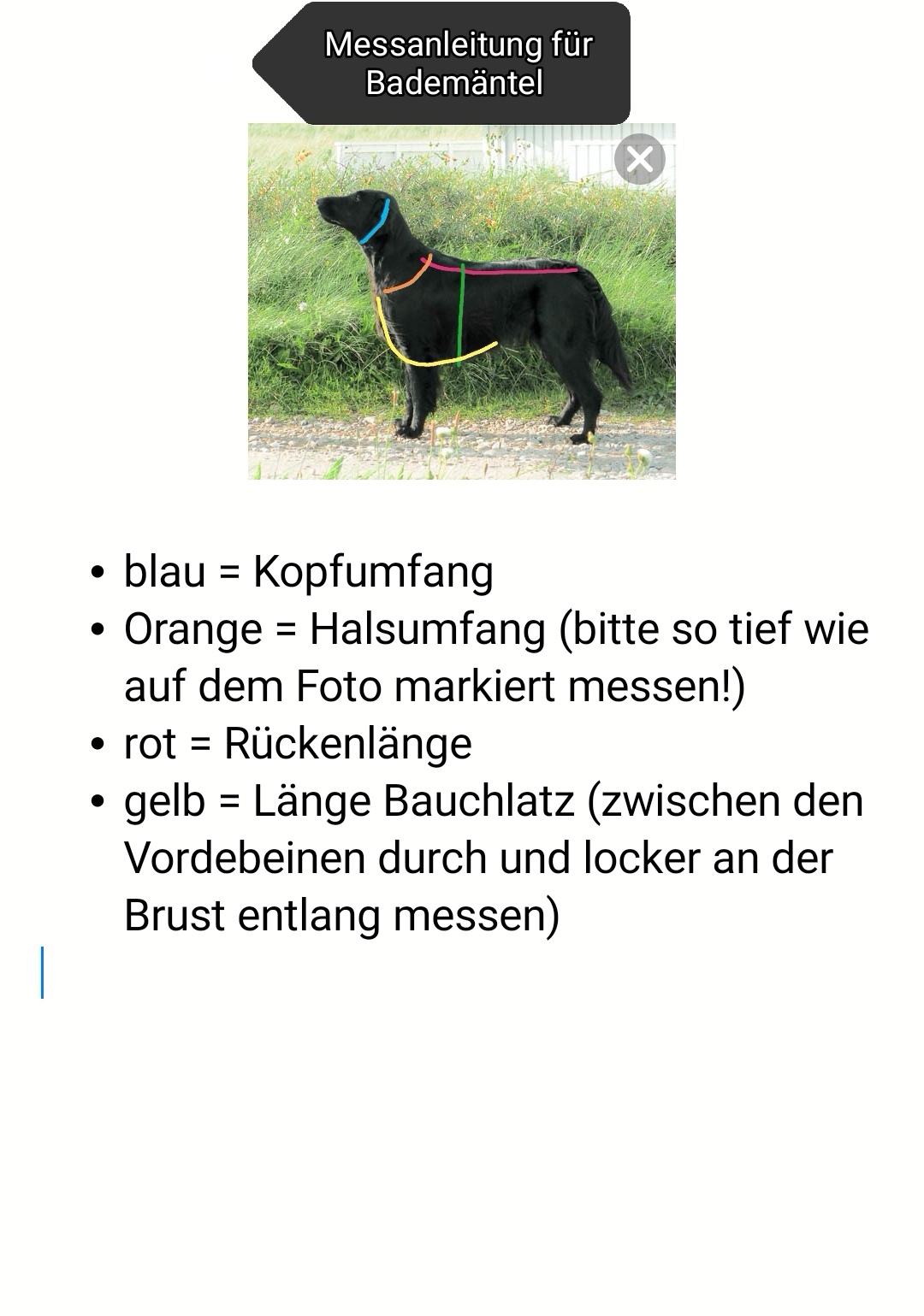Remove the dog measuring photo with the X
Viewport: 924px width, 1316px height.
(639, 159)
